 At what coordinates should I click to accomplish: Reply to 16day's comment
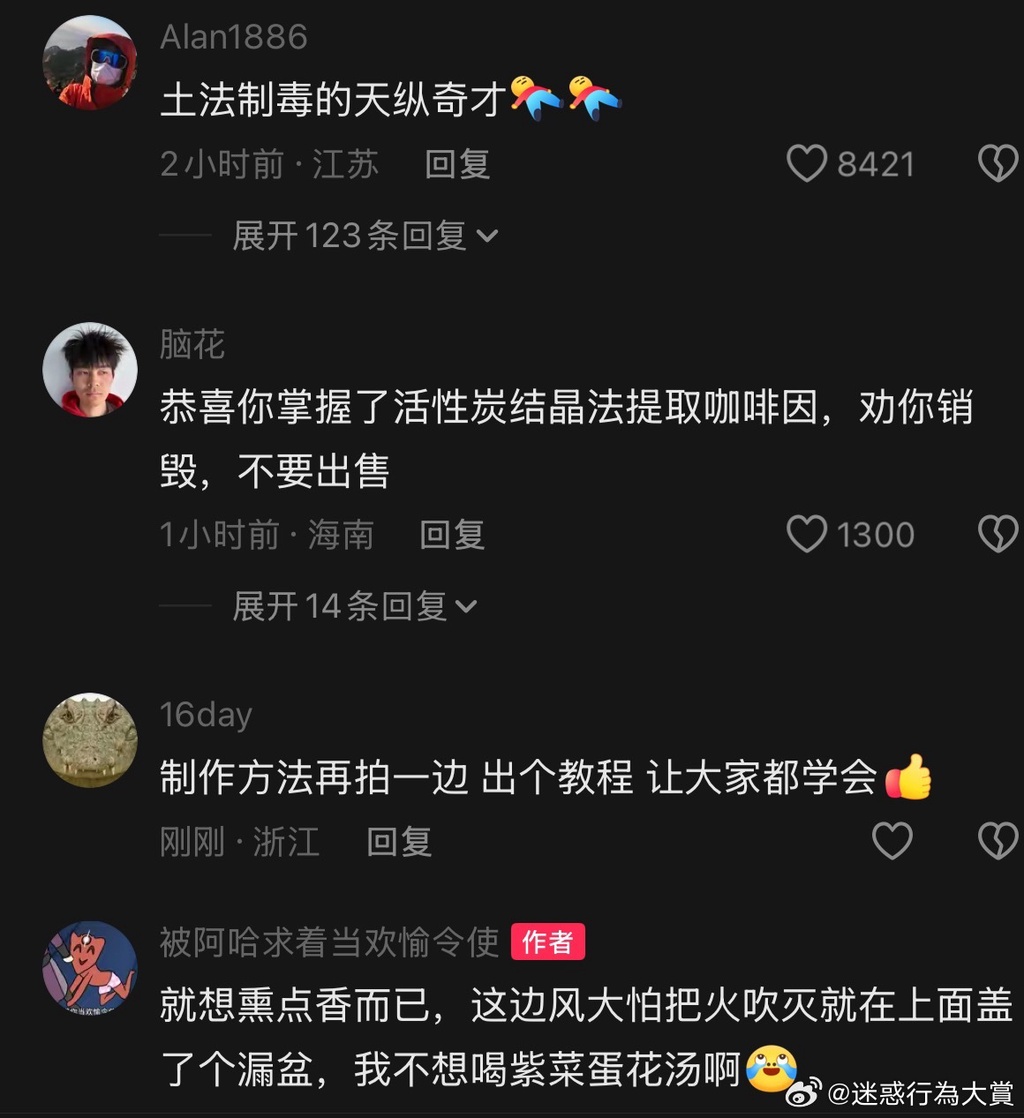tap(399, 841)
